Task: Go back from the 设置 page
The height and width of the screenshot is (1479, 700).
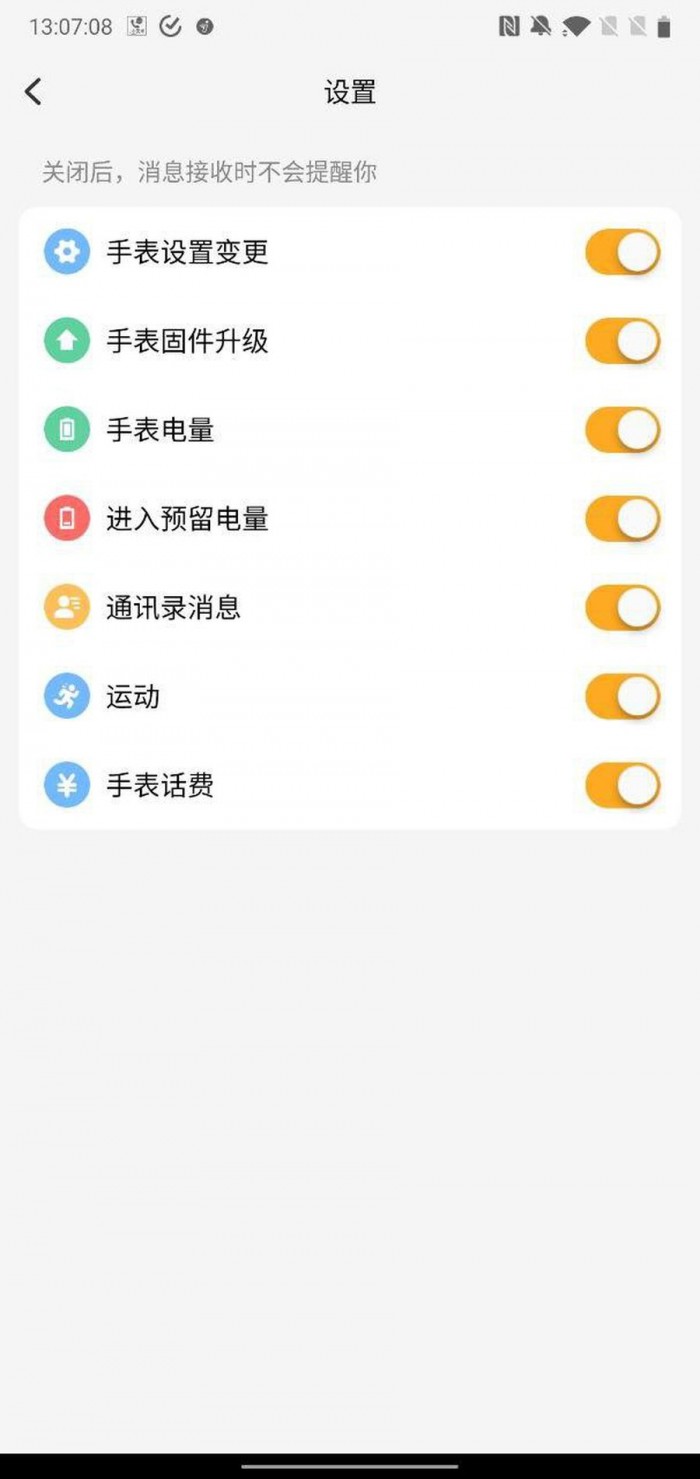Action: click(x=34, y=92)
